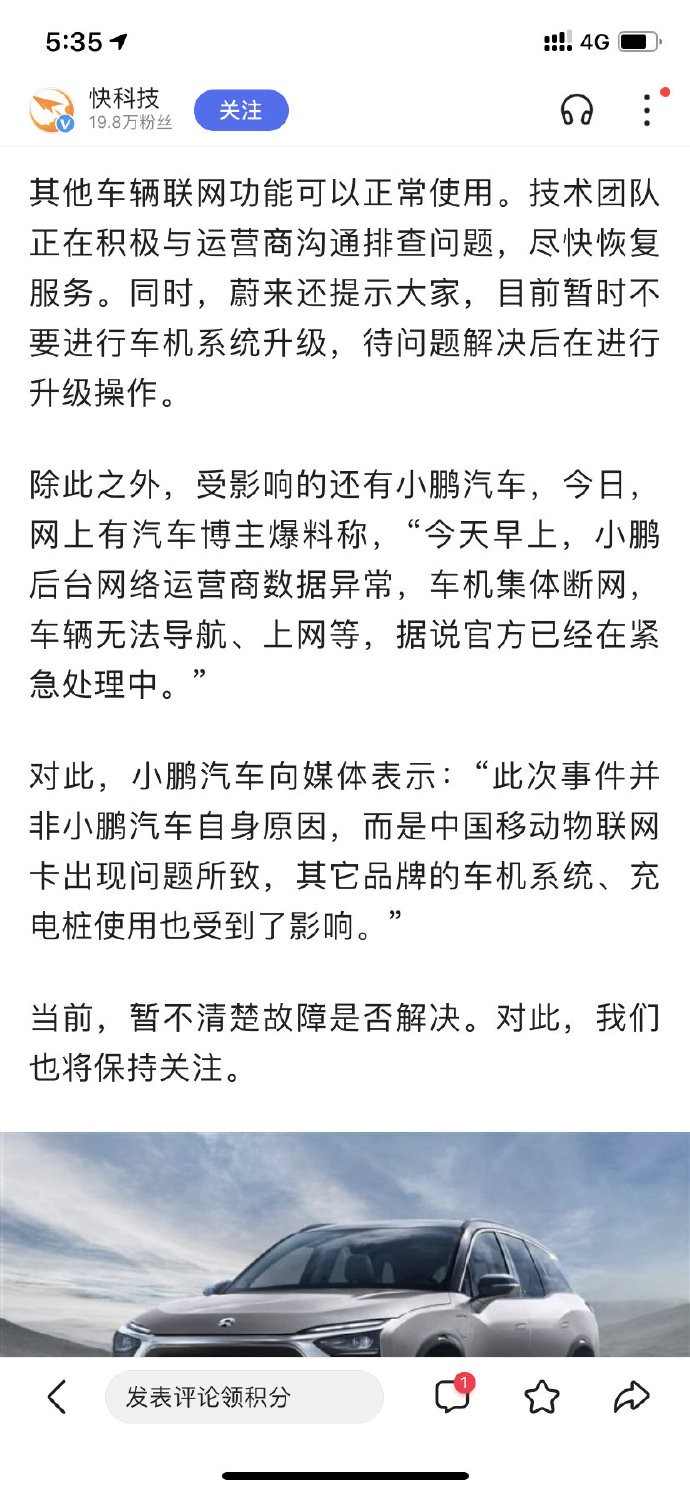
Task: Open 快科技 author profile avatar
Action: pos(52,110)
